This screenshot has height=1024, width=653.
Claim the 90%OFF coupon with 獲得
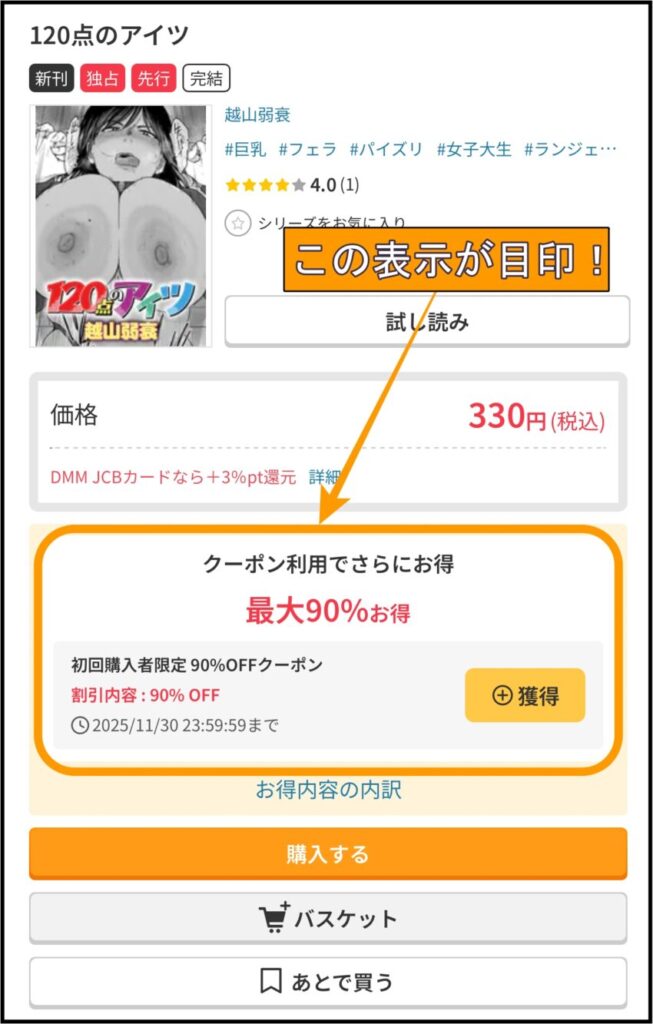coord(524,696)
